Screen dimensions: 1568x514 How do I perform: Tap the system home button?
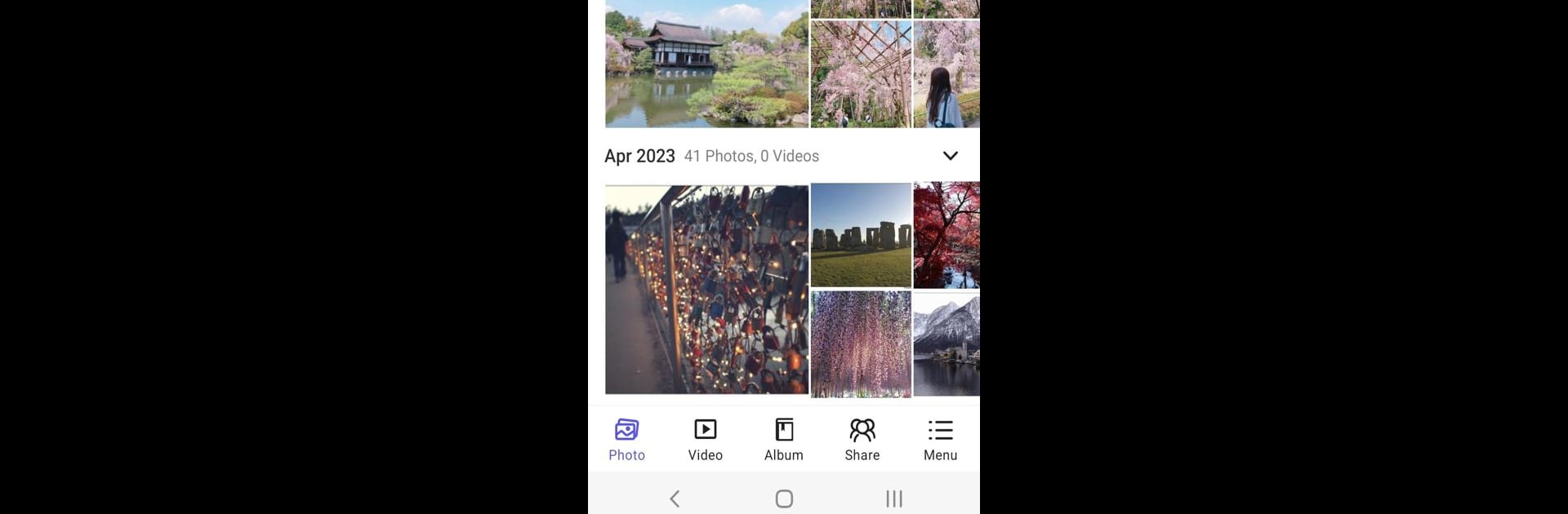click(784, 498)
